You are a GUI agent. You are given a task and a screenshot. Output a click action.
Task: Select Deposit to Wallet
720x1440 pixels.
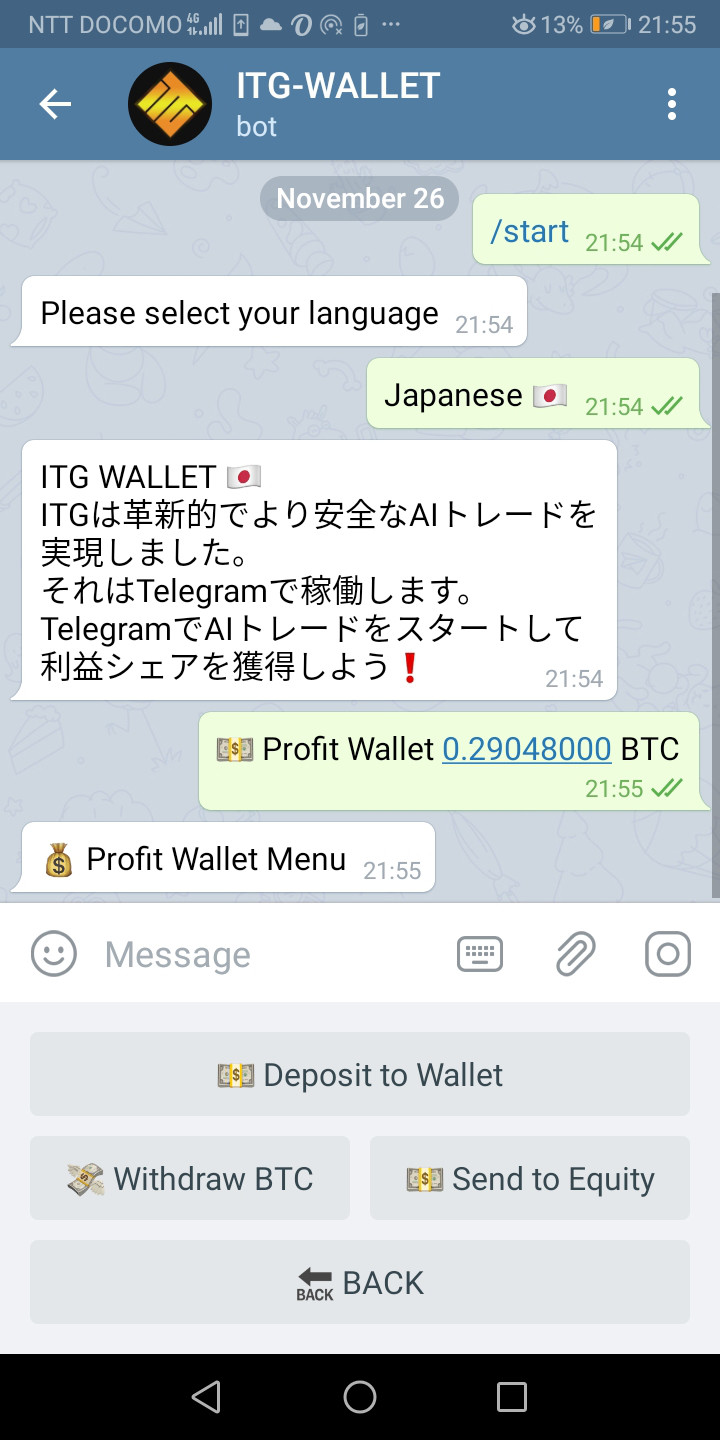pos(360,1075)
